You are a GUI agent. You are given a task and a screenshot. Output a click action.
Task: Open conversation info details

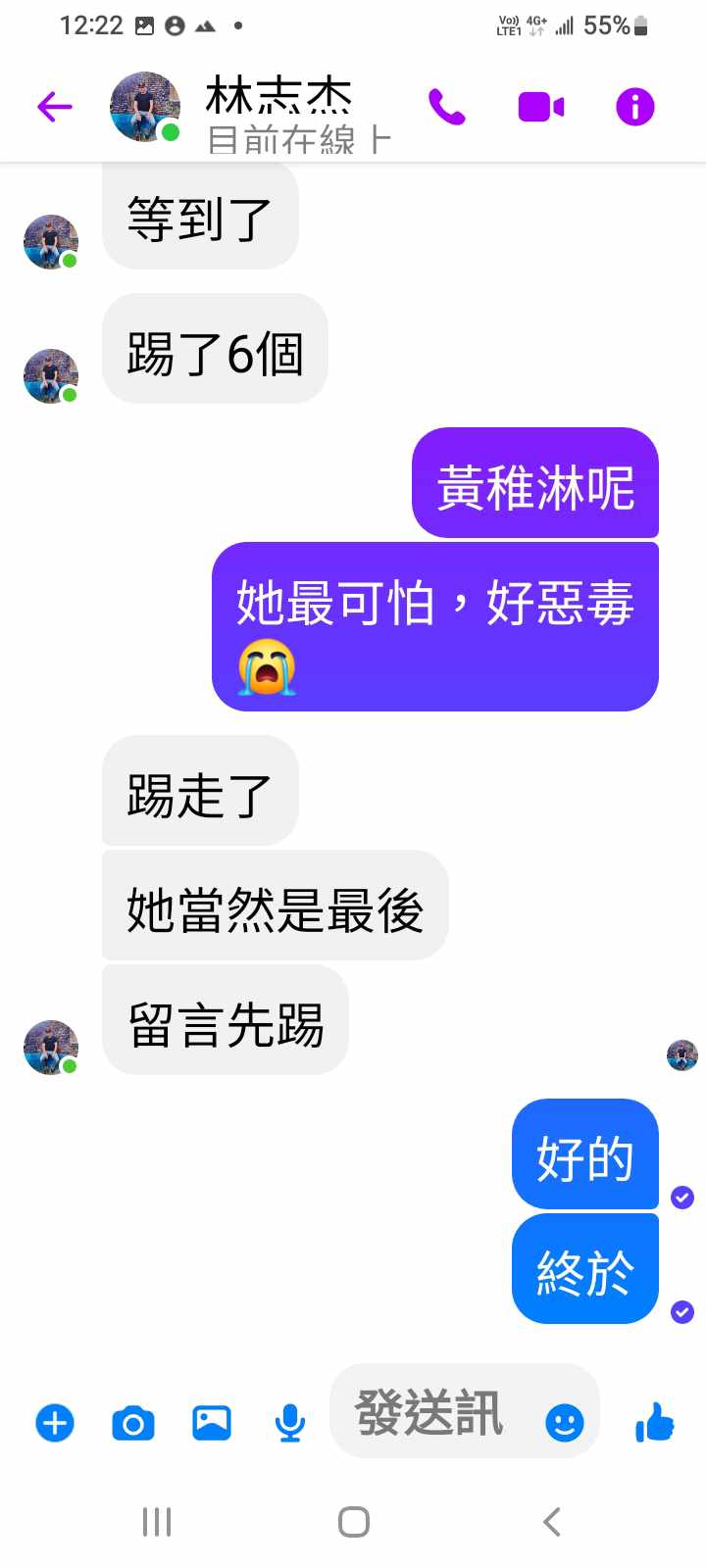(x=634, y=106)
